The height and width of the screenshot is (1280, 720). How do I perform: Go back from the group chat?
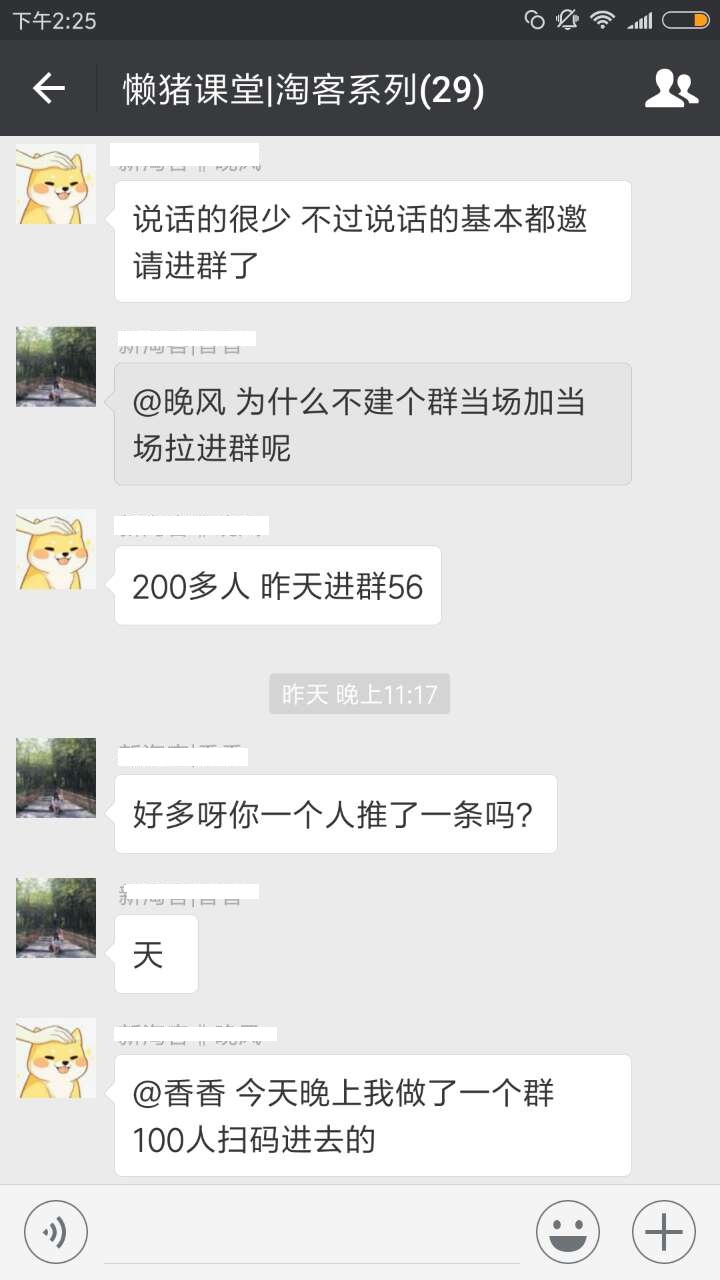pos(48,89)
